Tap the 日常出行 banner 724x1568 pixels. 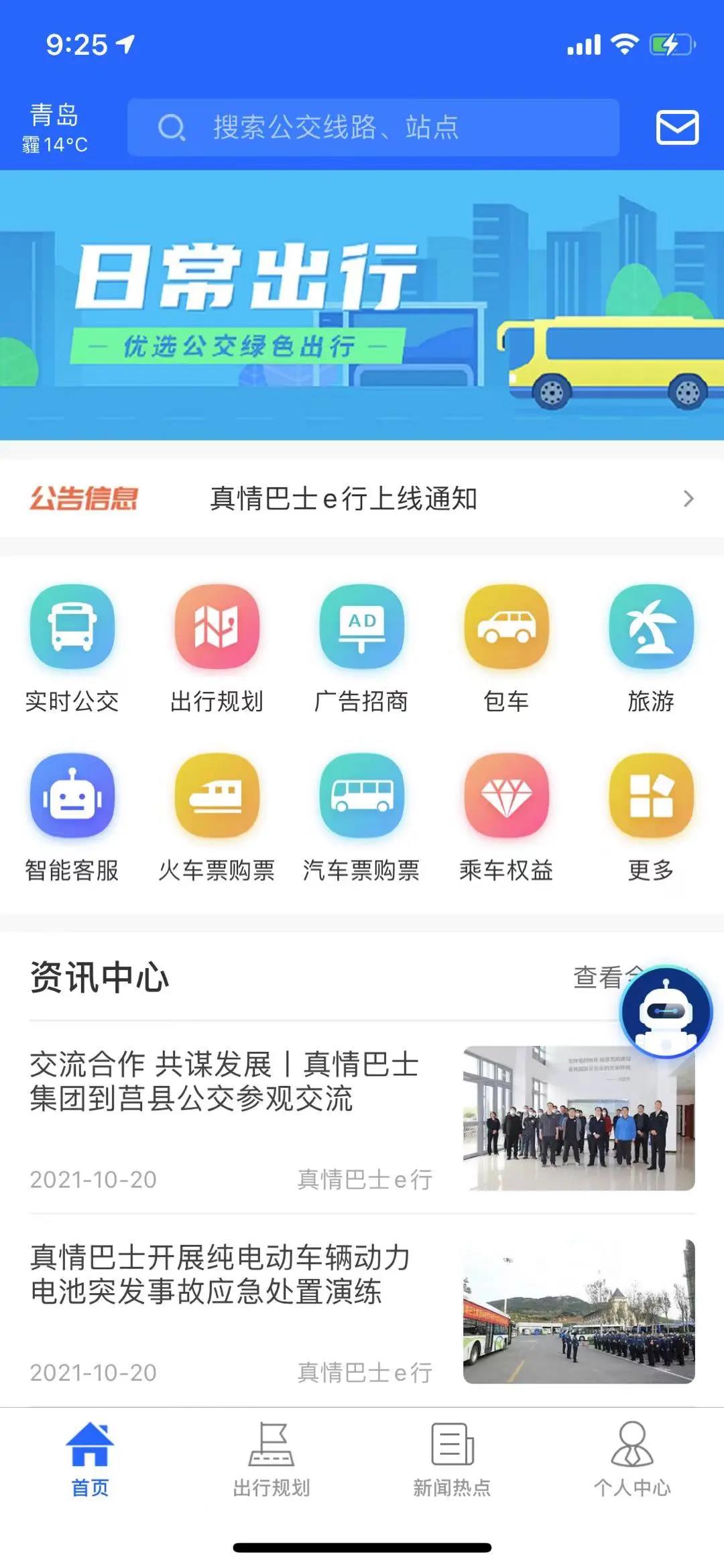[362, 305]
